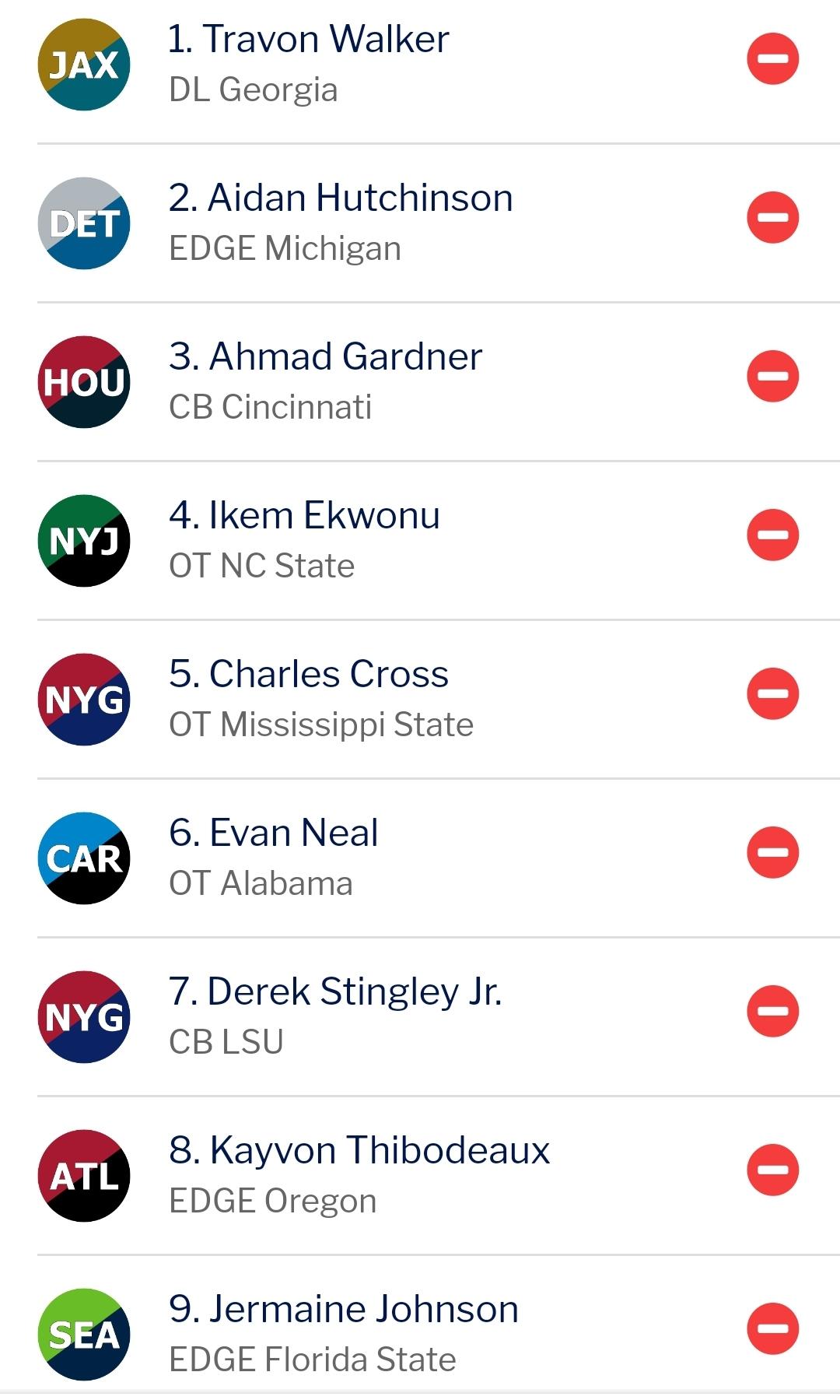Remove Ikem Ekwonu from NYJ pick
Image resolution: width=840 pixels, height=1400 pixels.
(772, 535)
